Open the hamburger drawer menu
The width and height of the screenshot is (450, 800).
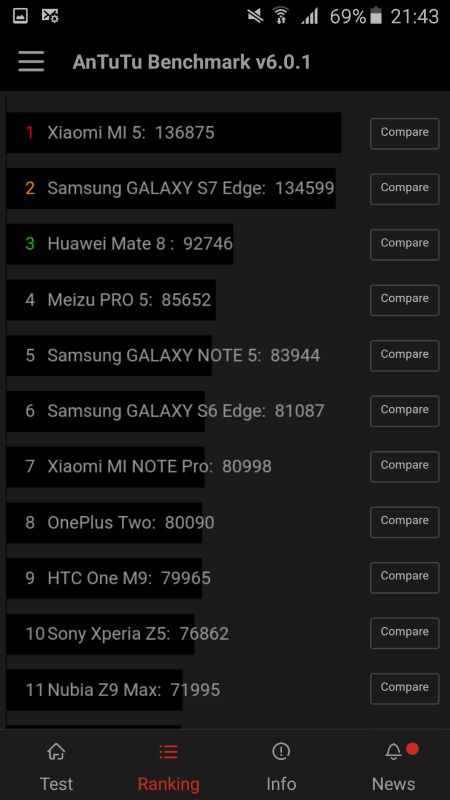point(31,62)
